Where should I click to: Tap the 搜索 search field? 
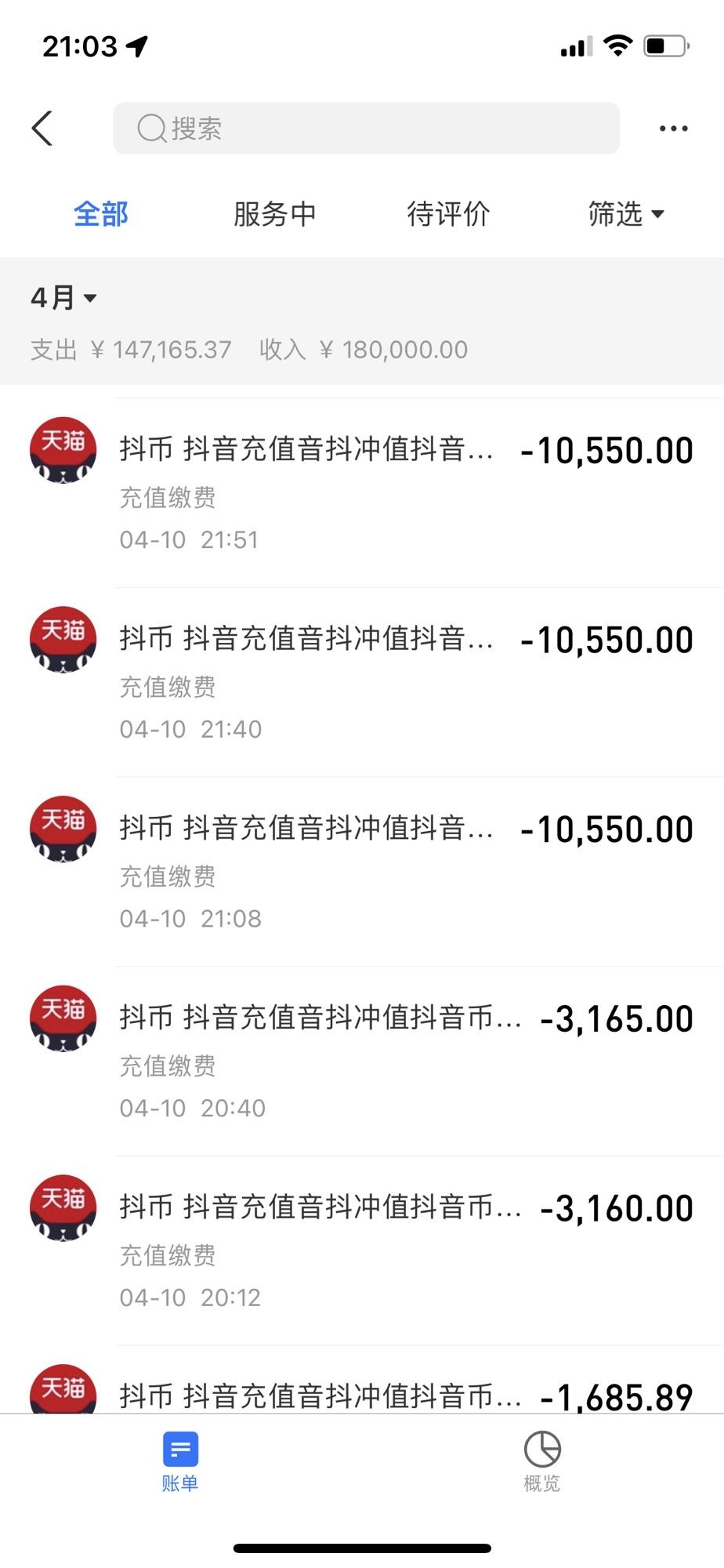(x=366, y=129)
